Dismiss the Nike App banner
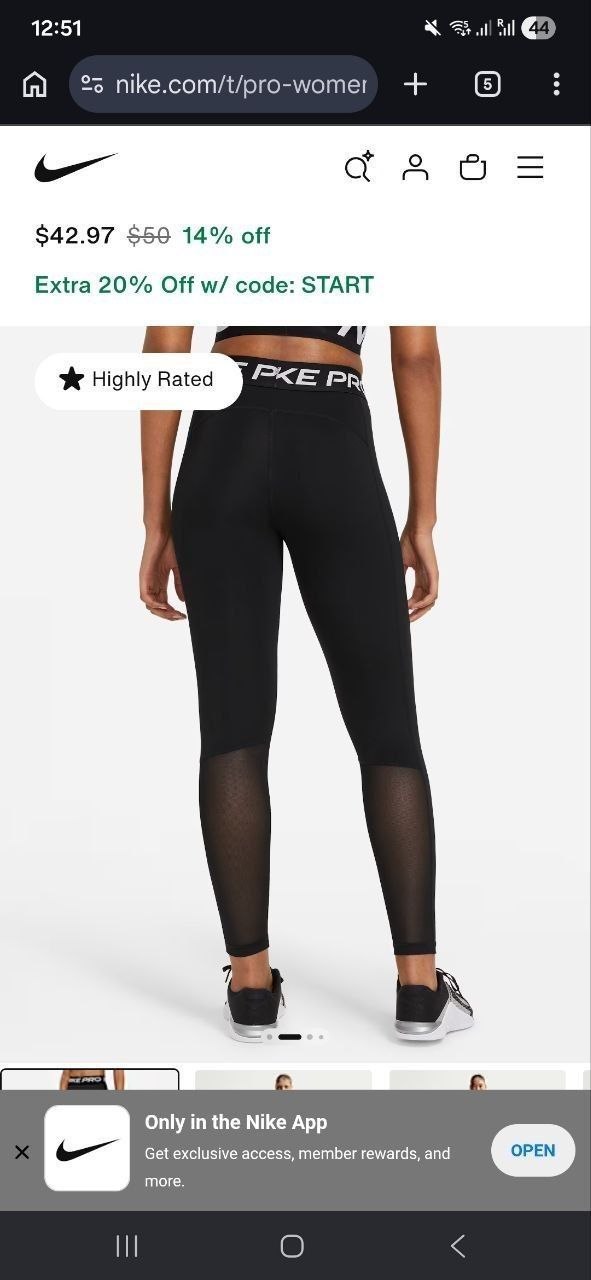The image size is (591, 1280). tap(22, 1152)
